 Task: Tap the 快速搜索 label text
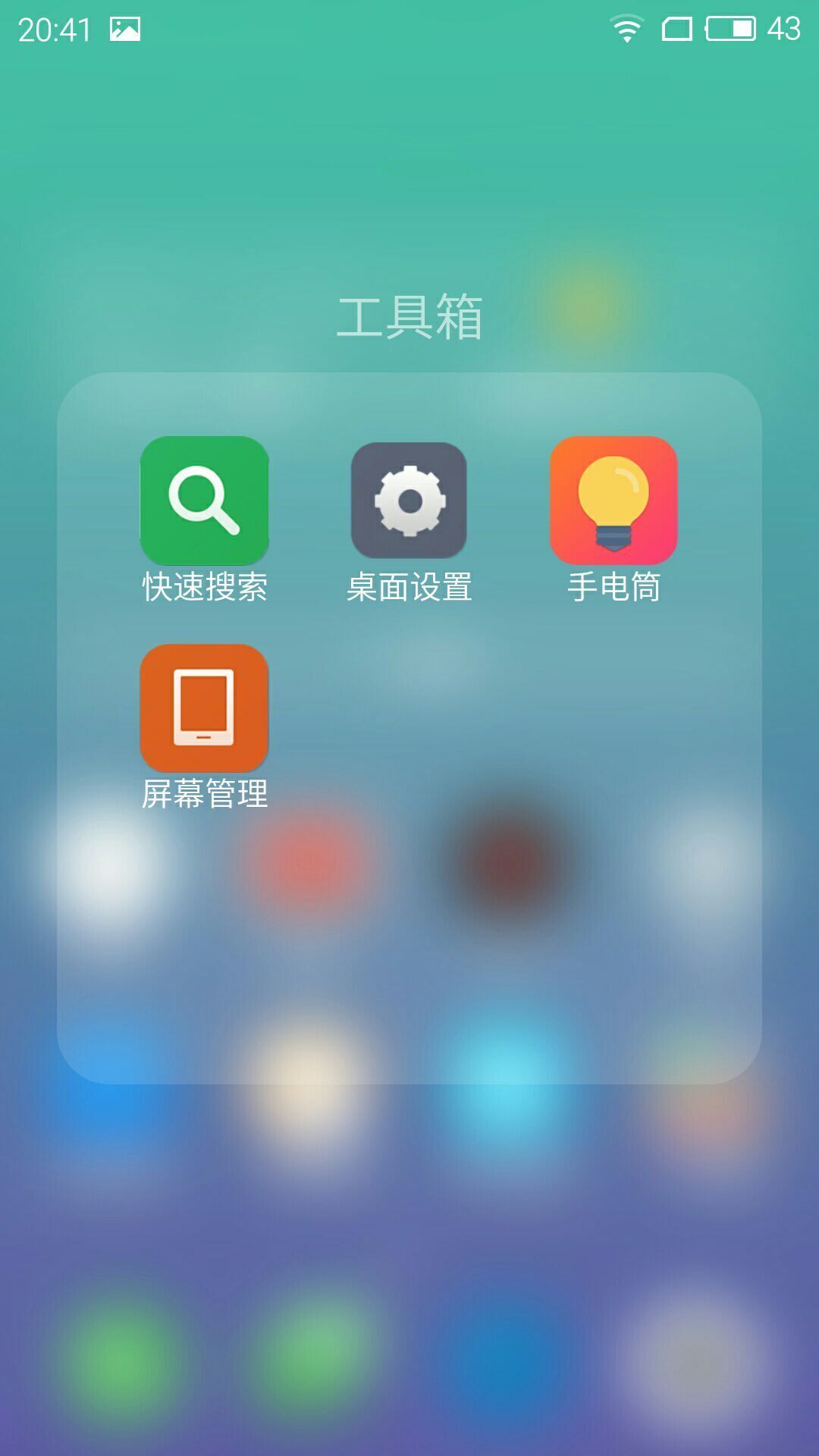pos(203,585)
